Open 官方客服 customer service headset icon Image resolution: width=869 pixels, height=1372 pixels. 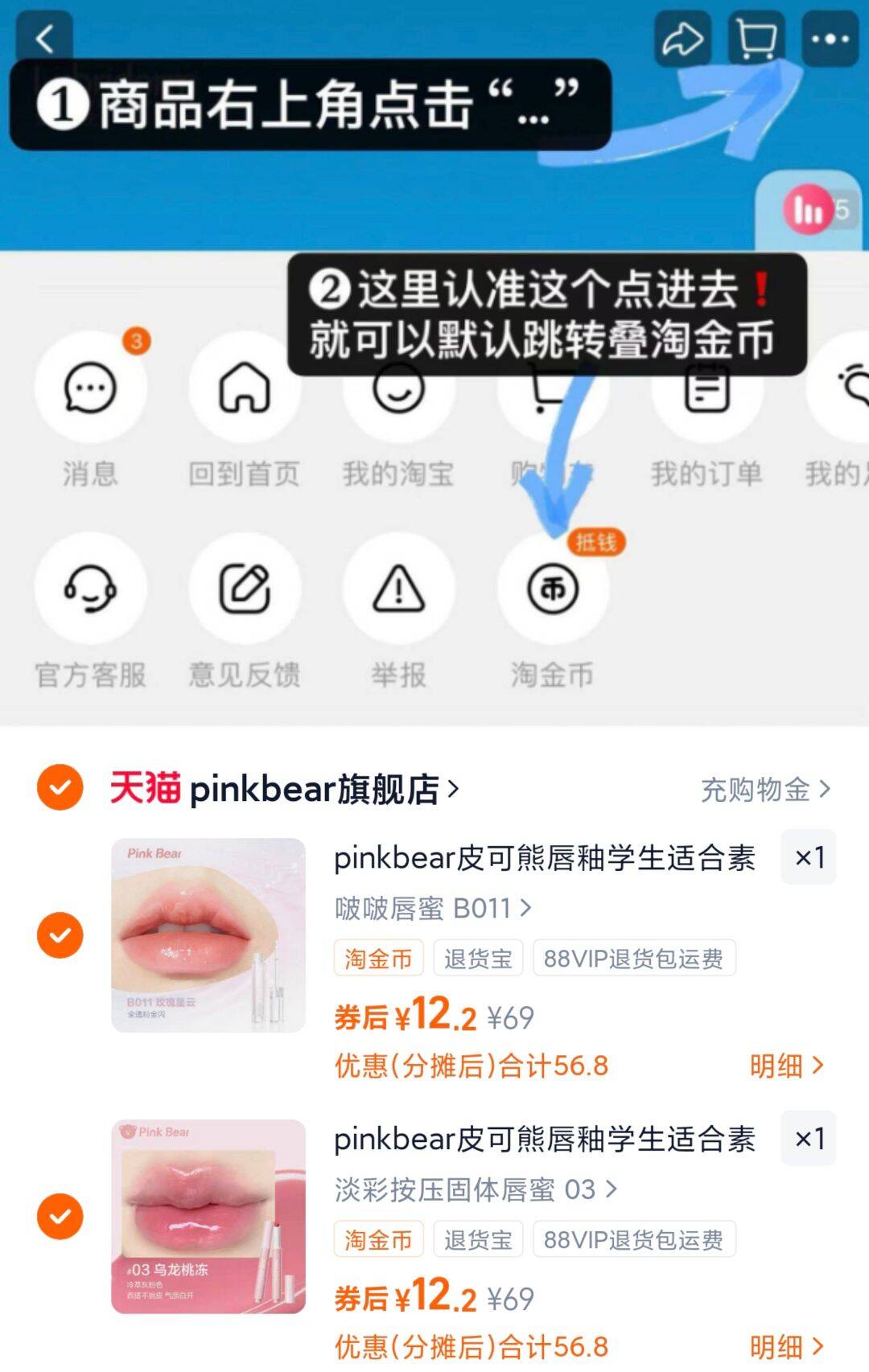coord(90,589)
